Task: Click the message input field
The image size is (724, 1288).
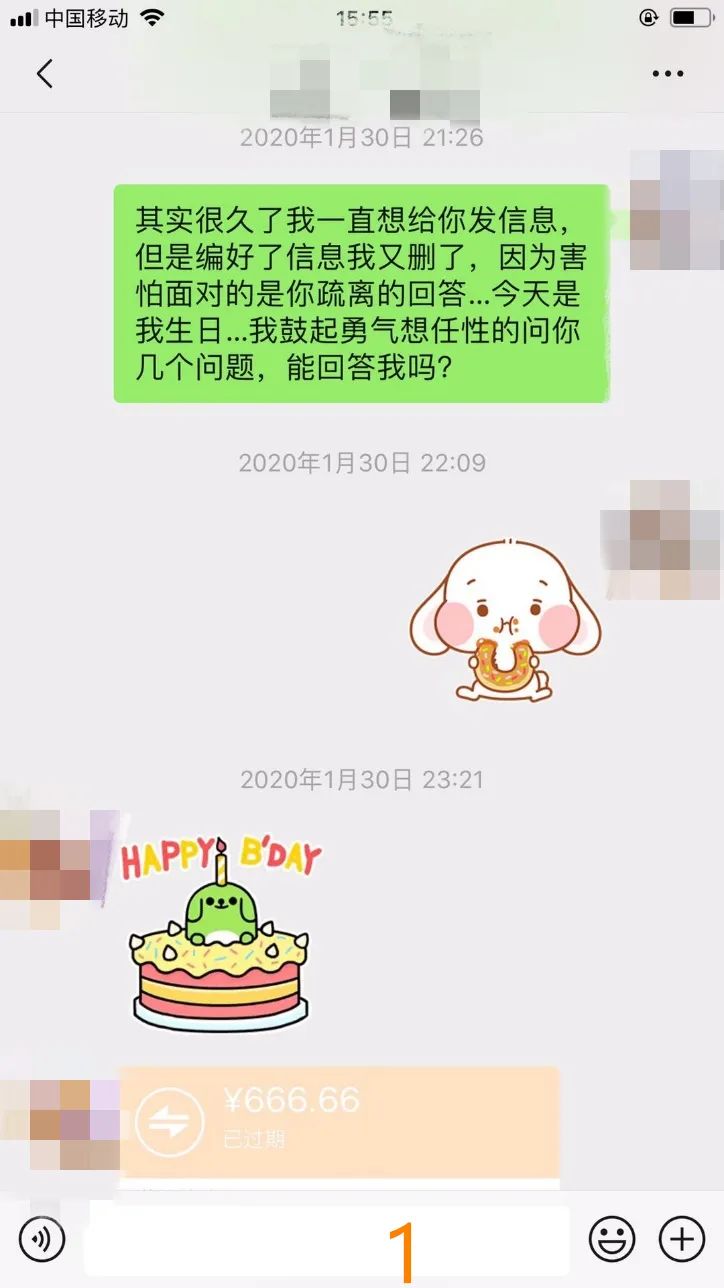Action: coord(330,1238)
